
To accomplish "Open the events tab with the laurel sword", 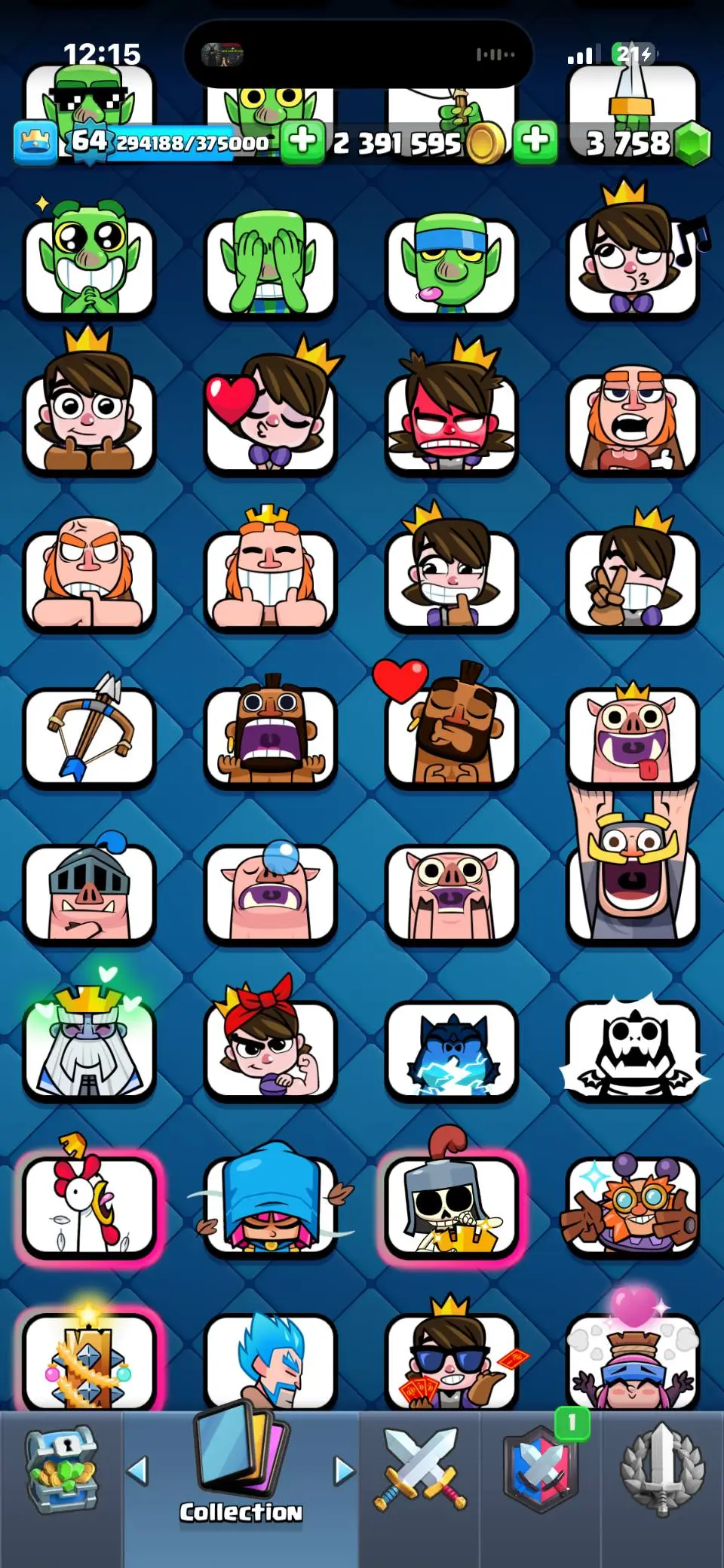I will click(661, 1471).
